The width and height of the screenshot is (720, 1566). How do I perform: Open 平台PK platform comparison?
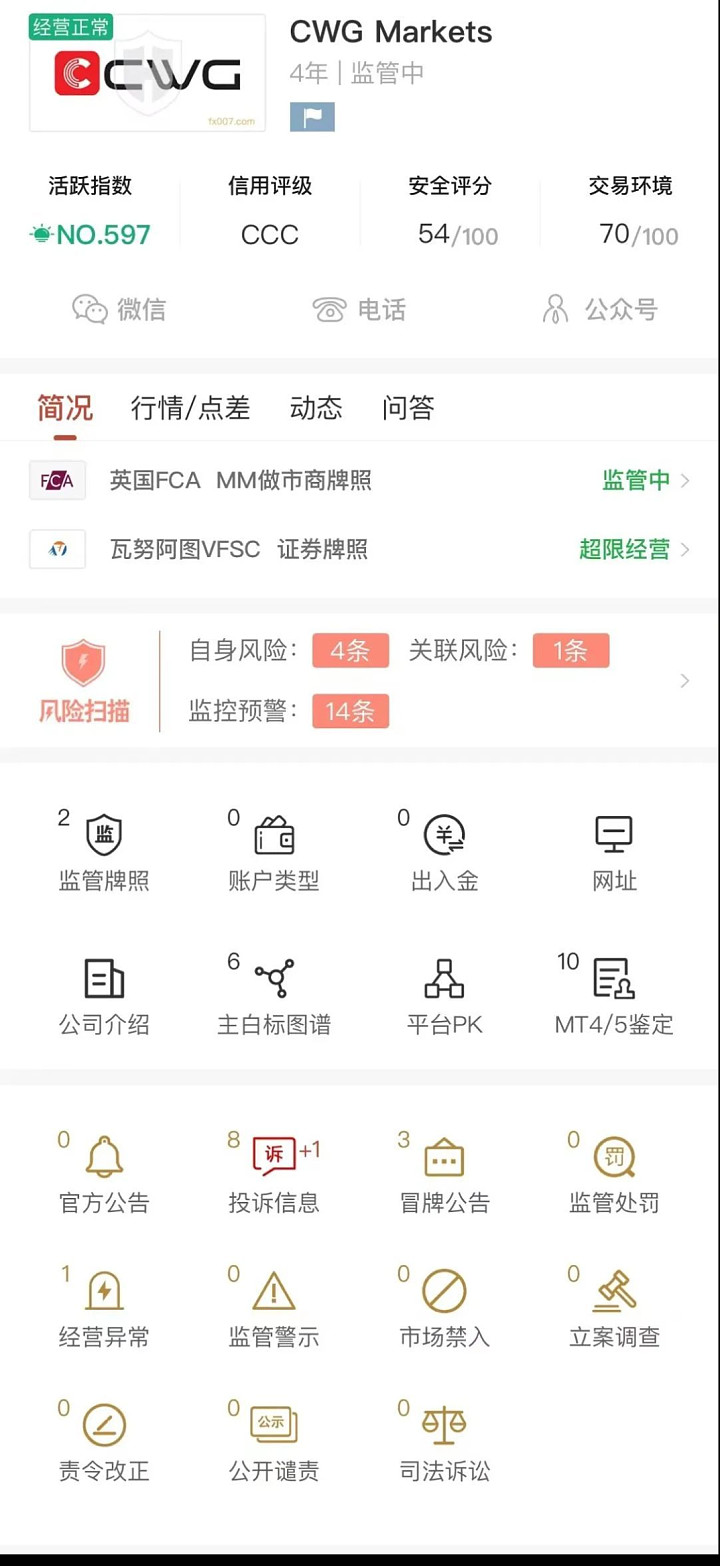click(444, 997)
